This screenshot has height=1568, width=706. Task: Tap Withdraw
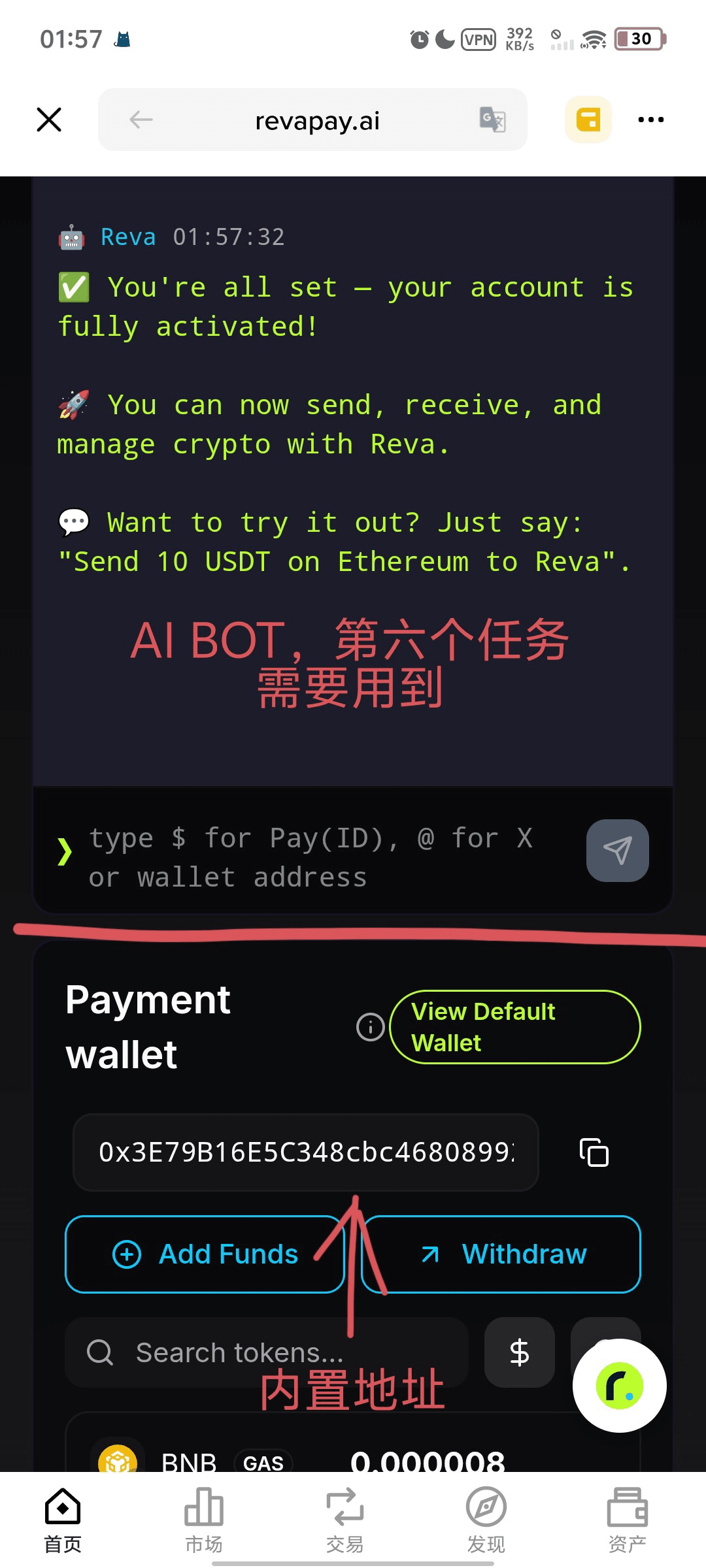tap(502, 1254)
